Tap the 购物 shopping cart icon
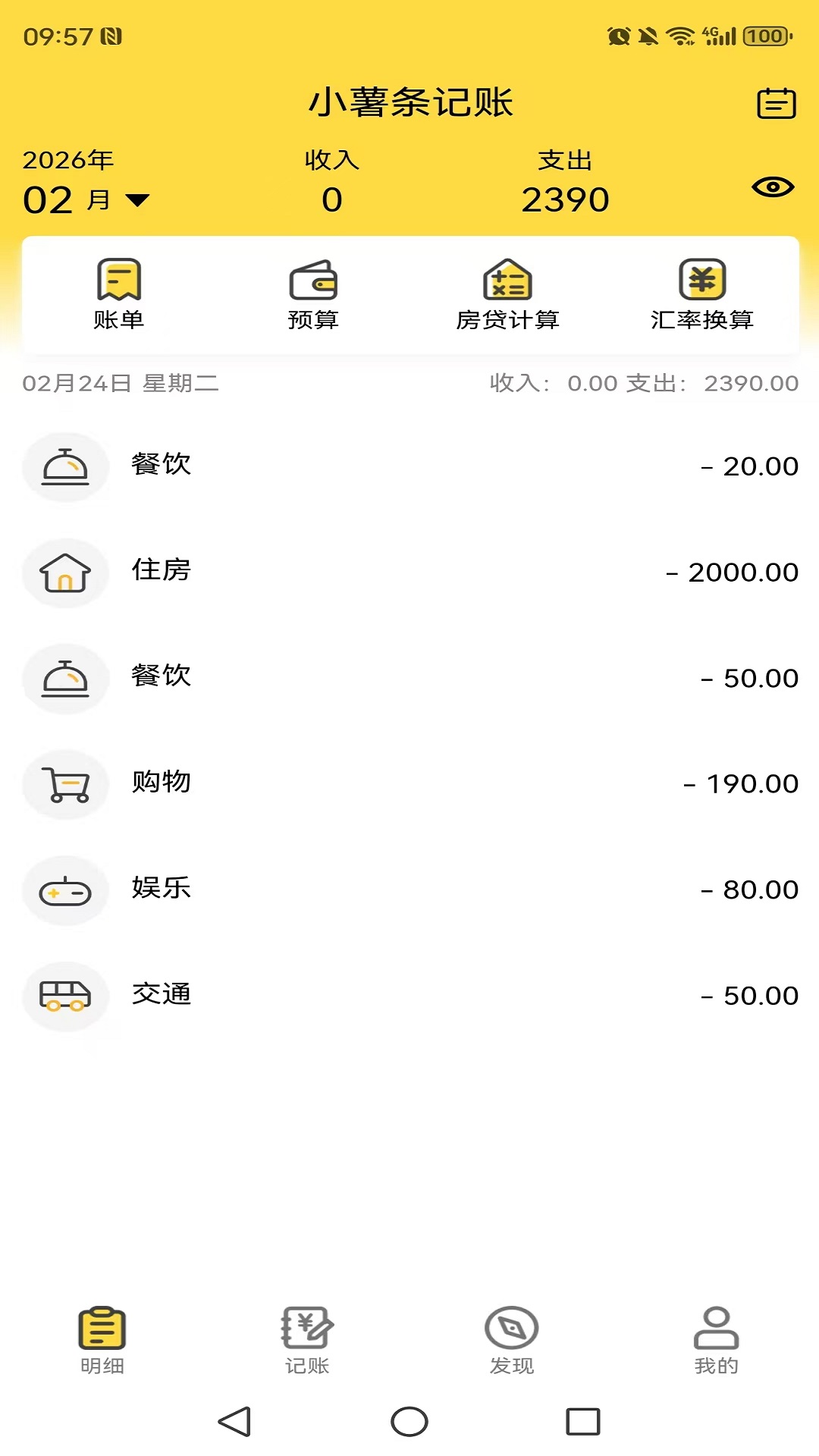Screen dimensions: 819x1456 [65, 784]
